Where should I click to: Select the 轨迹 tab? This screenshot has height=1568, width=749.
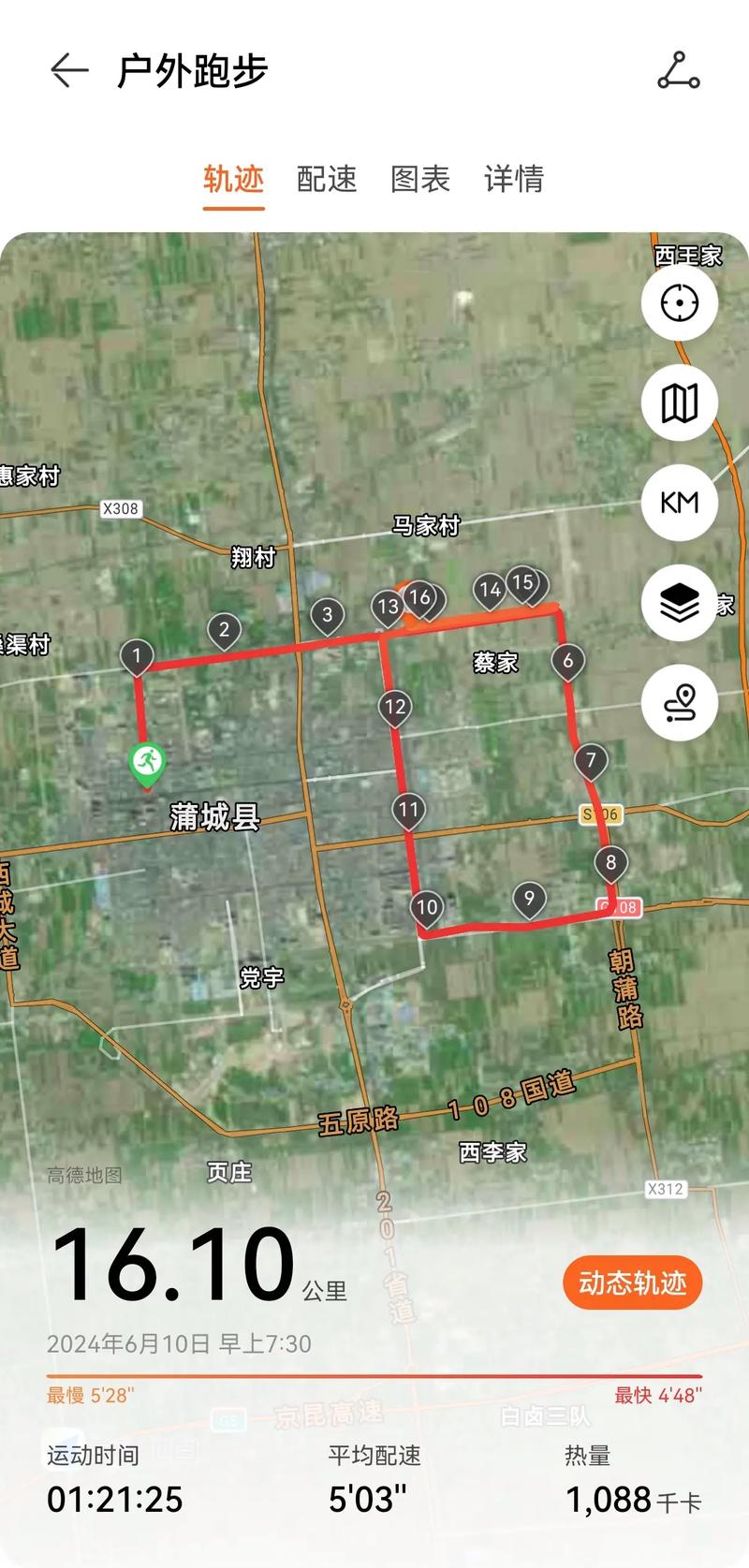coord(233,179)
